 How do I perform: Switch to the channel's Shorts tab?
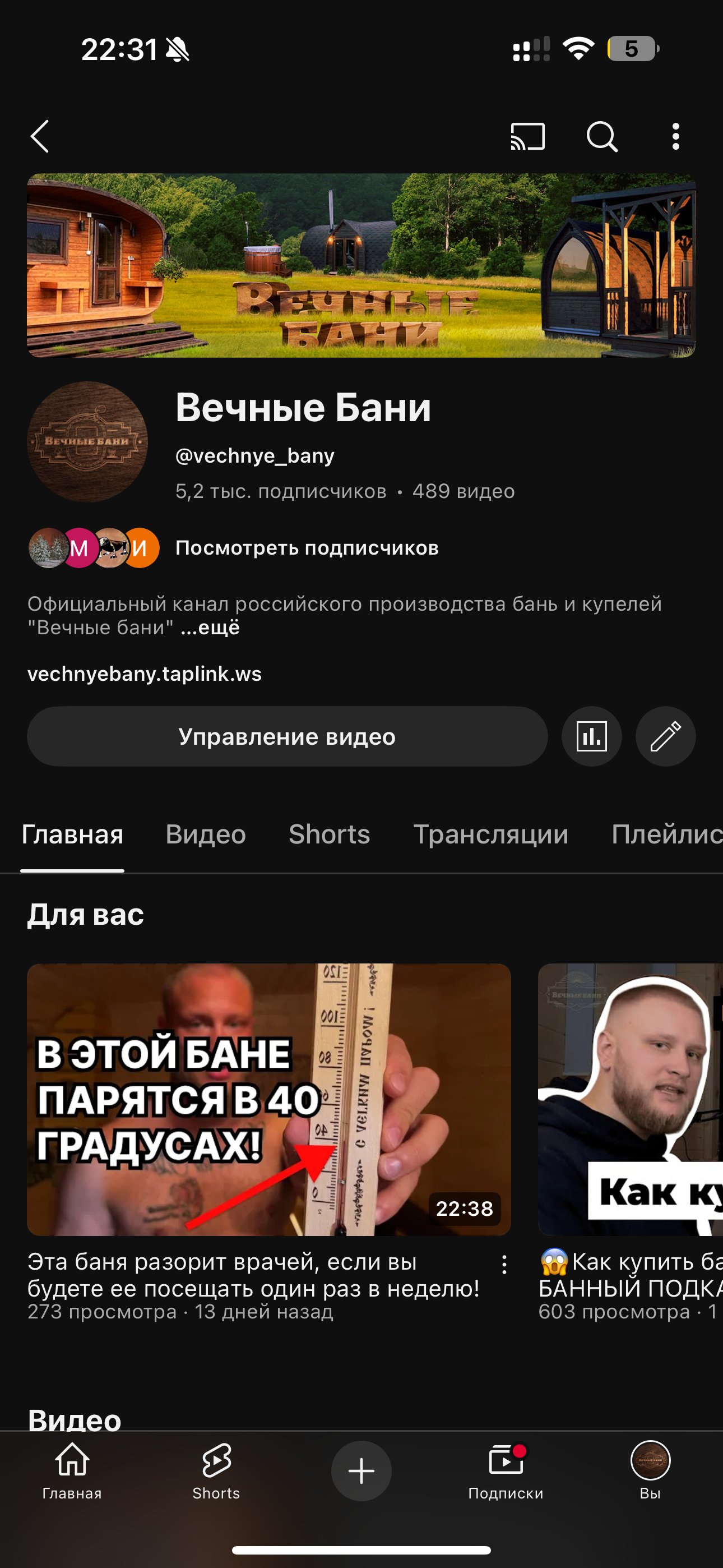329,834
